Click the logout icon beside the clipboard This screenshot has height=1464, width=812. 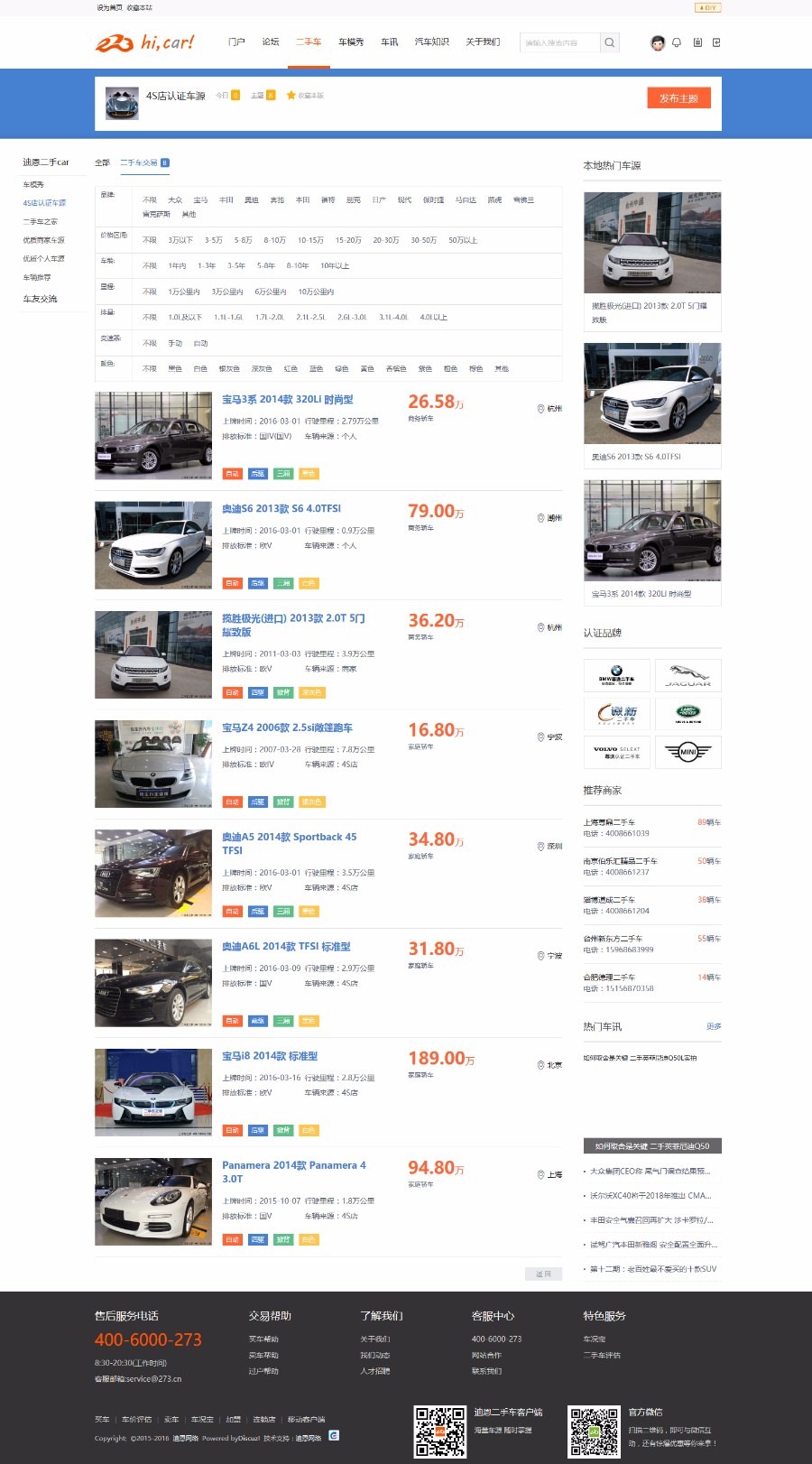click(x=715, y=42)
